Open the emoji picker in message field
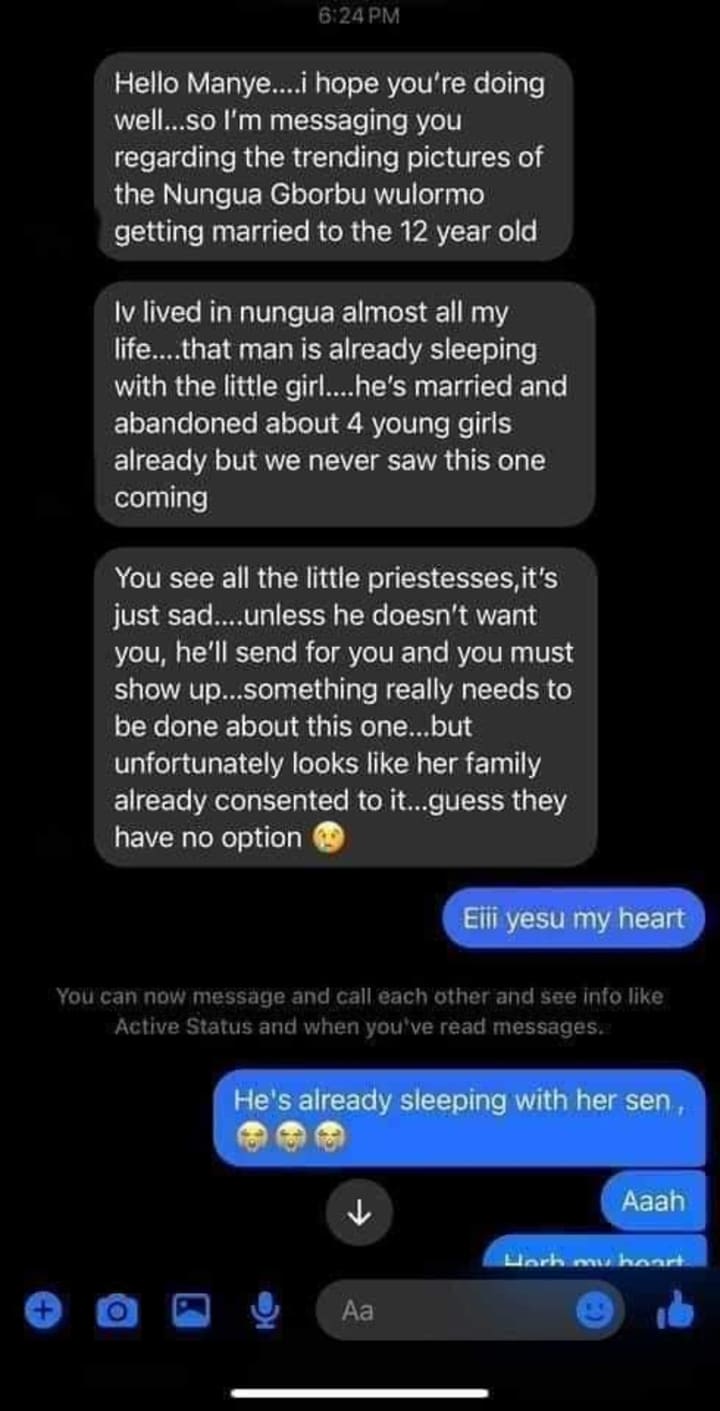 click(597, 1311)
